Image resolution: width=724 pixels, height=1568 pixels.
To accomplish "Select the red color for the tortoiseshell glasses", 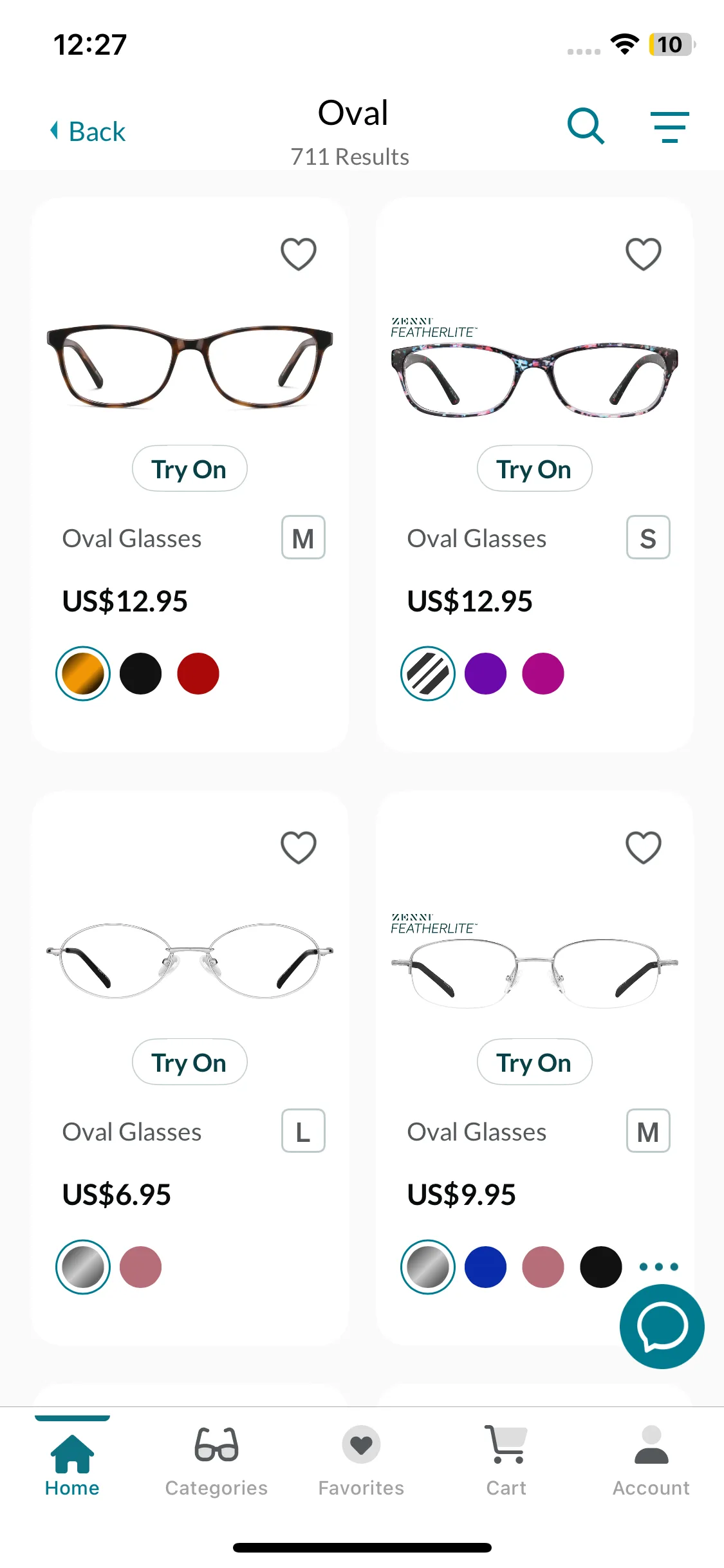I will coord(198,674).
